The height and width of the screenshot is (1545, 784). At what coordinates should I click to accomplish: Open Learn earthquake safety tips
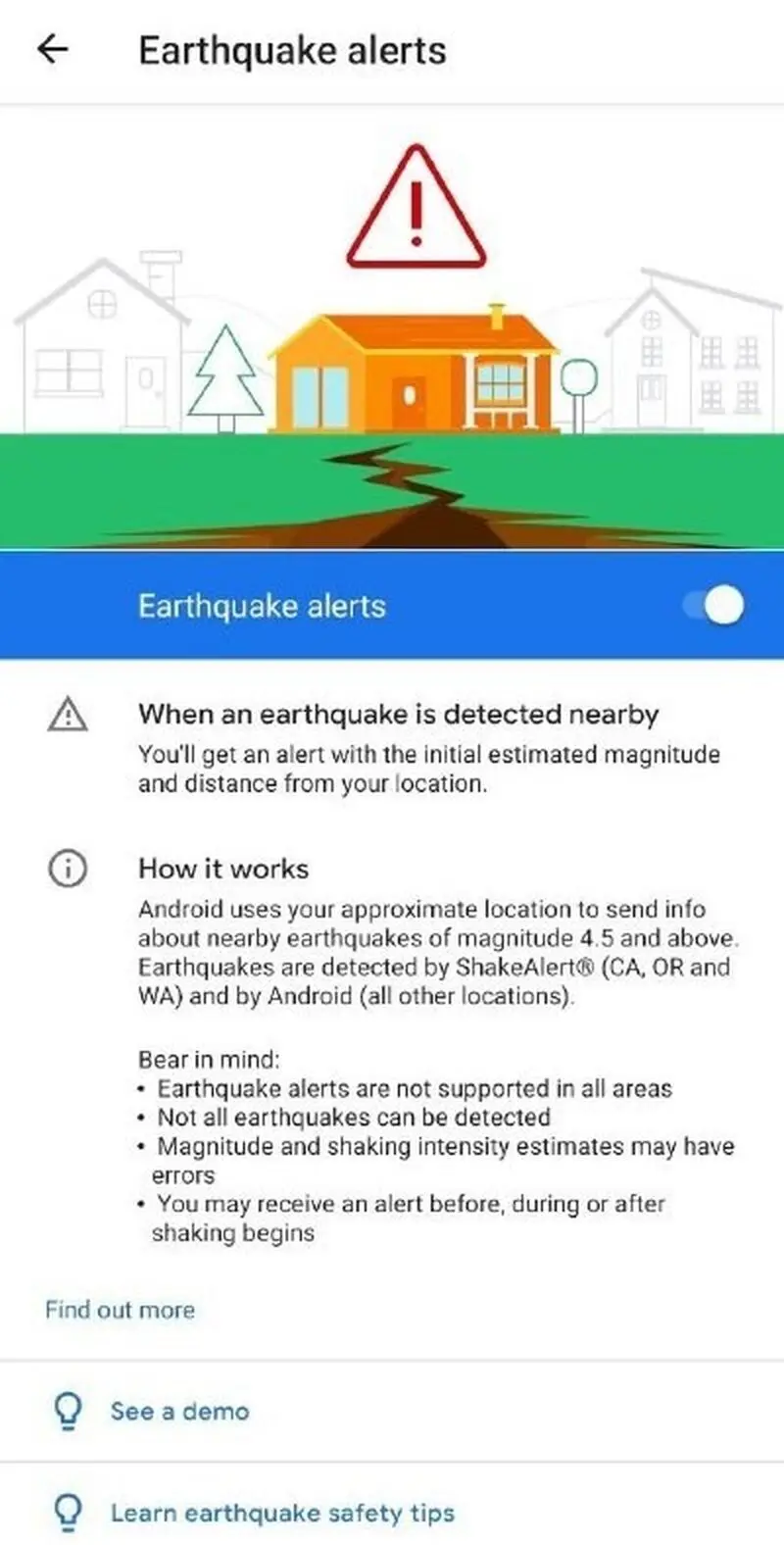pos(392,1511)
